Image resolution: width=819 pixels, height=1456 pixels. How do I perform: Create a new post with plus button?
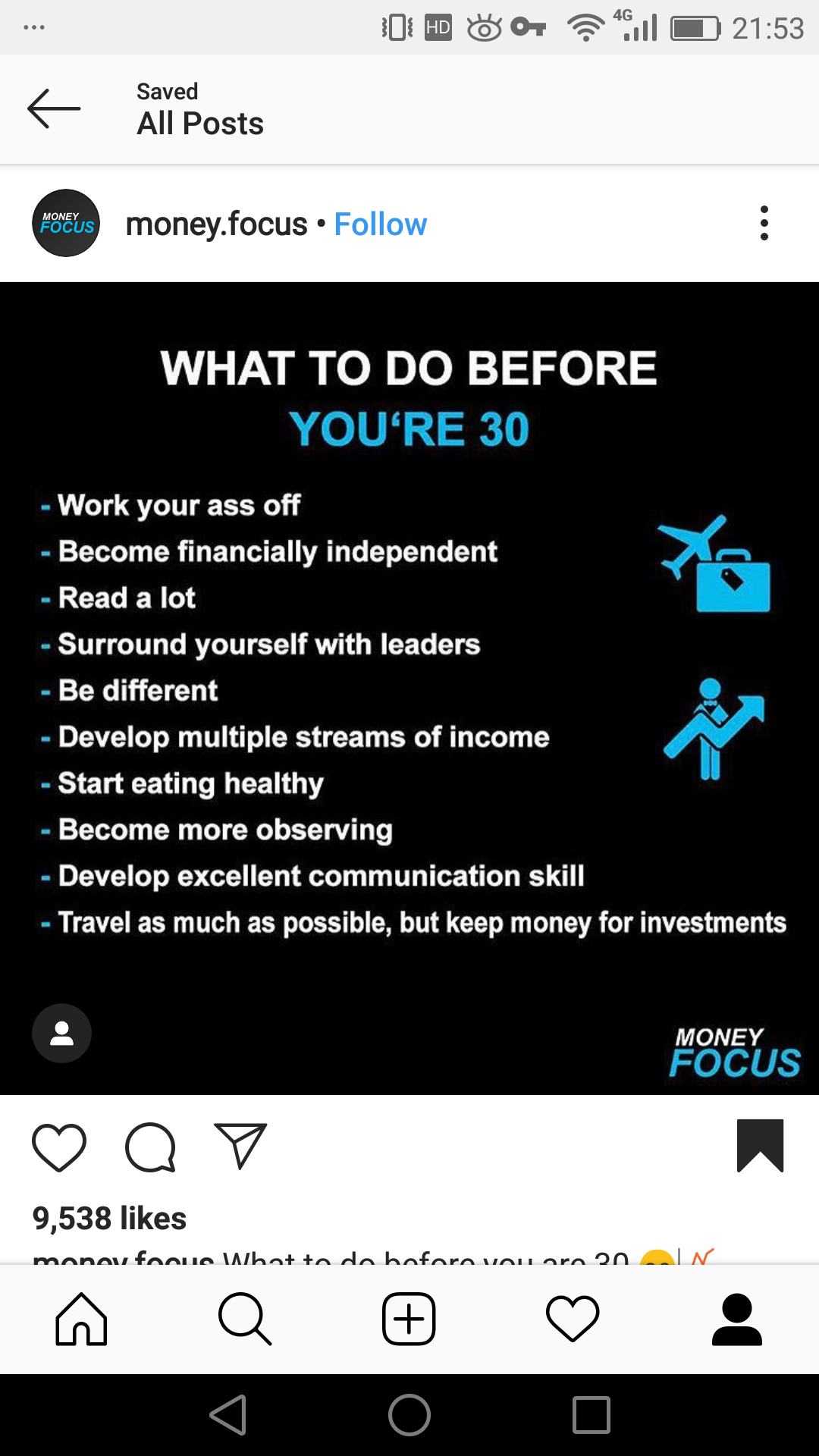pos(409,1319)
